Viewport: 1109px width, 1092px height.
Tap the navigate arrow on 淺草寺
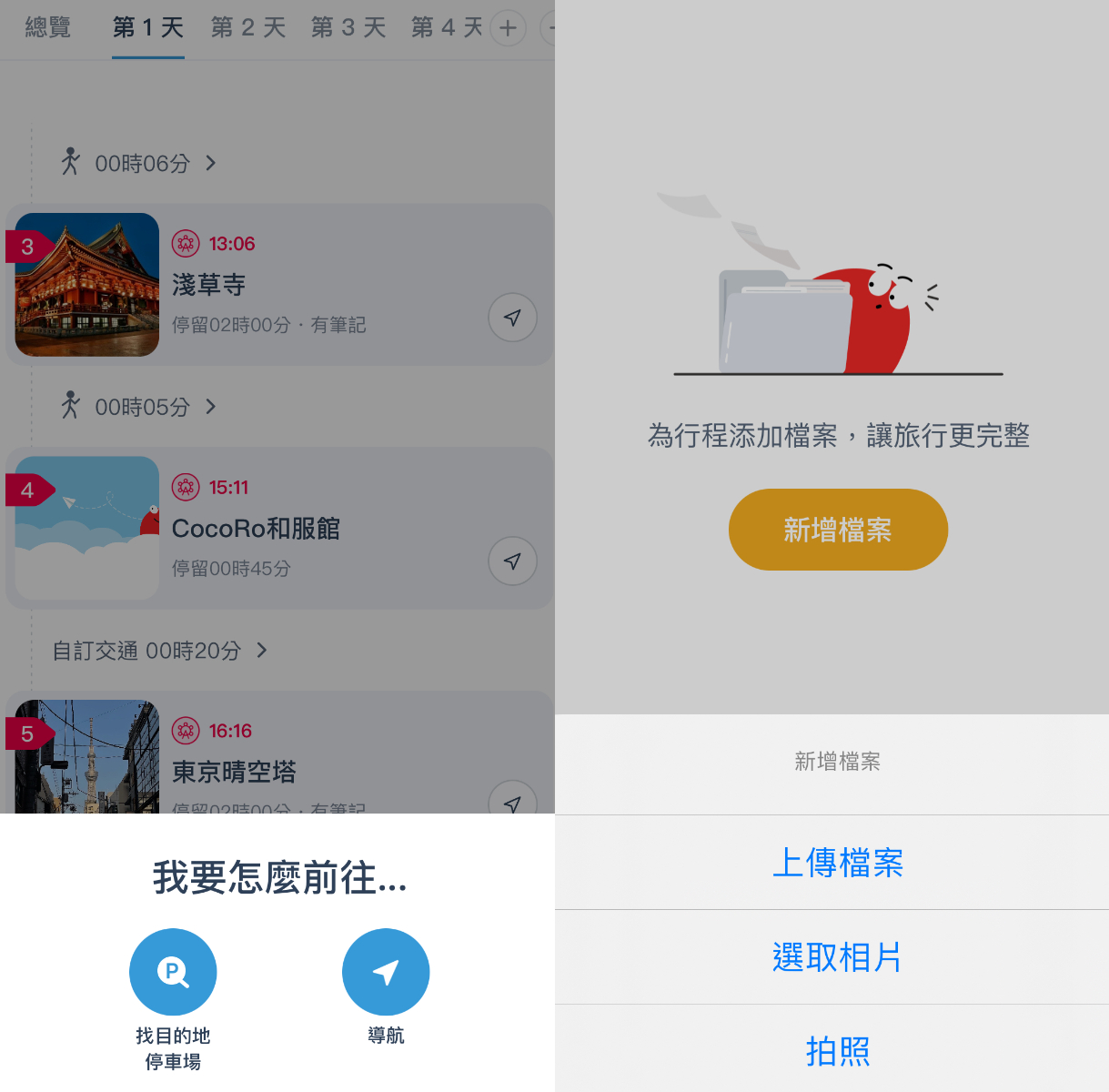[x=513, y=318]
